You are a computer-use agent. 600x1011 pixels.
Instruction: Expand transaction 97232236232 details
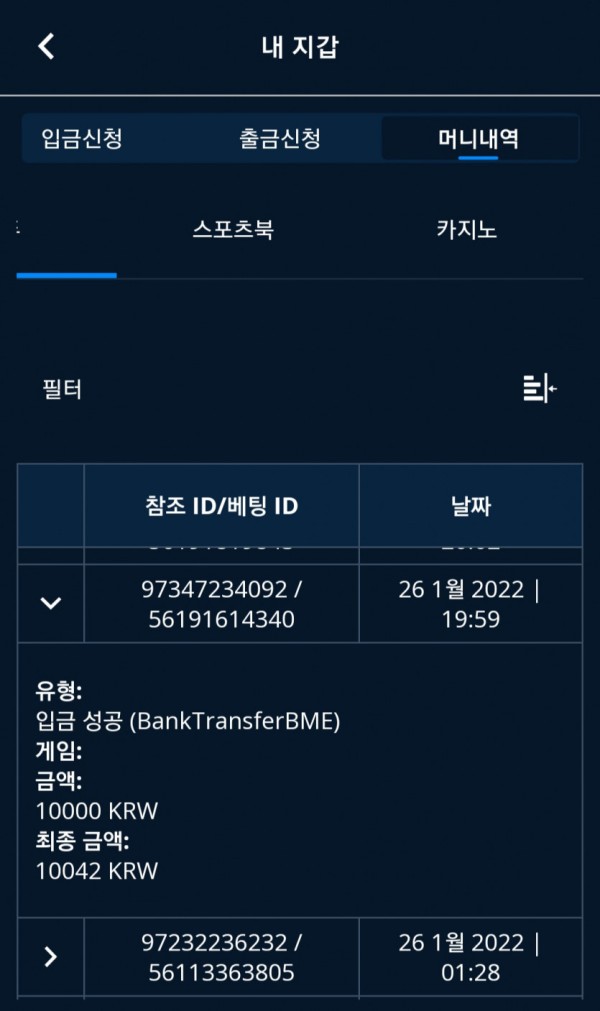click(51, 957)
